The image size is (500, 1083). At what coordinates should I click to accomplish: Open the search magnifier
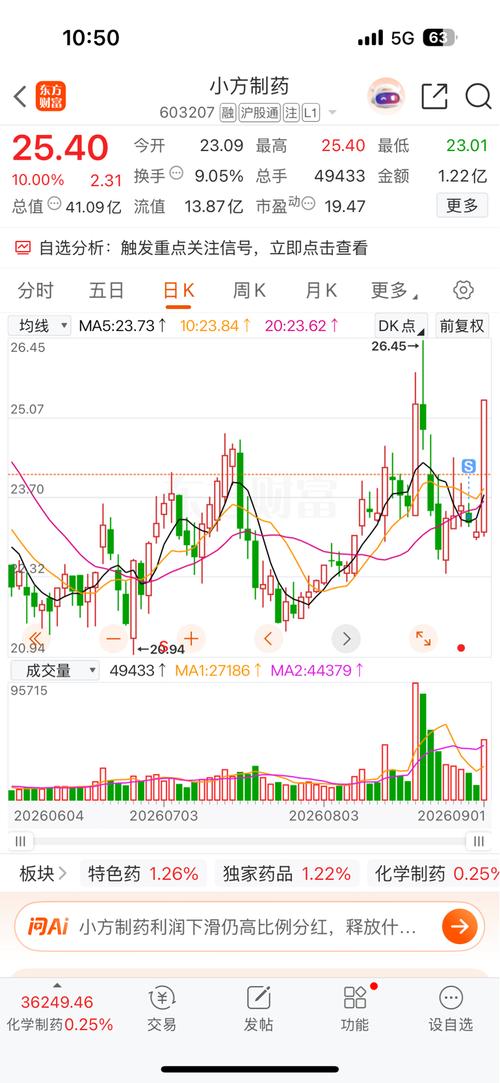[477, 97]
